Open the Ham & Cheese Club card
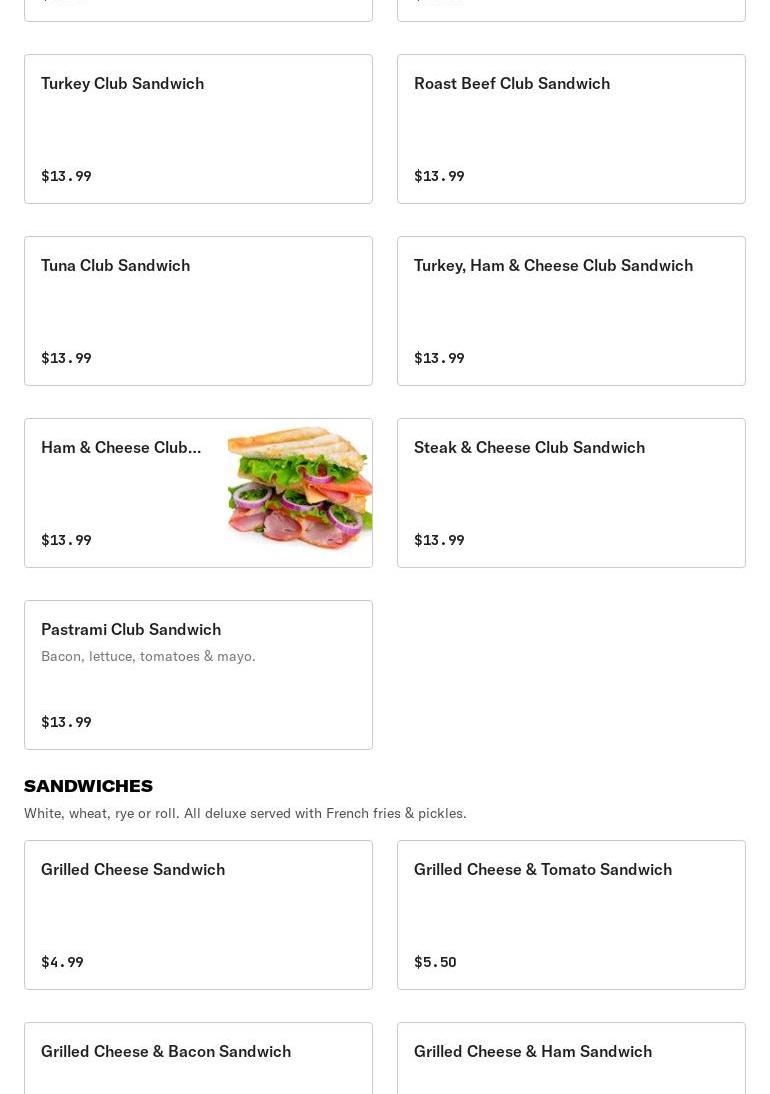770x1094 pixels. coord(198,493)
